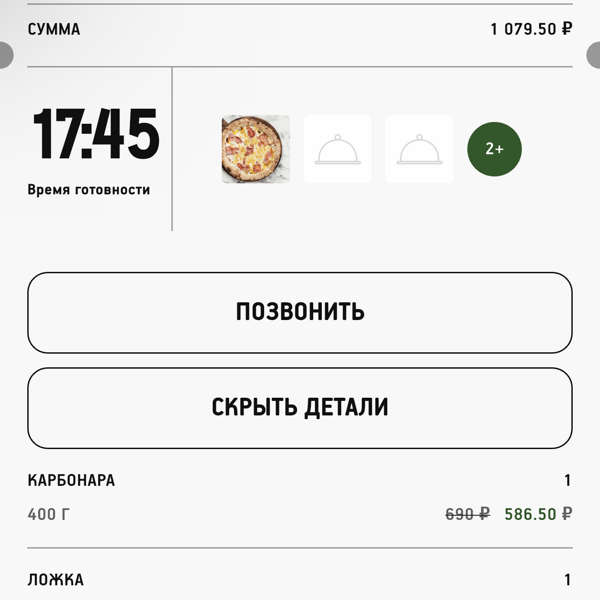Tap the ПОЗВОНИТЬ call button

pyautogui.click(x=300, y=312)
